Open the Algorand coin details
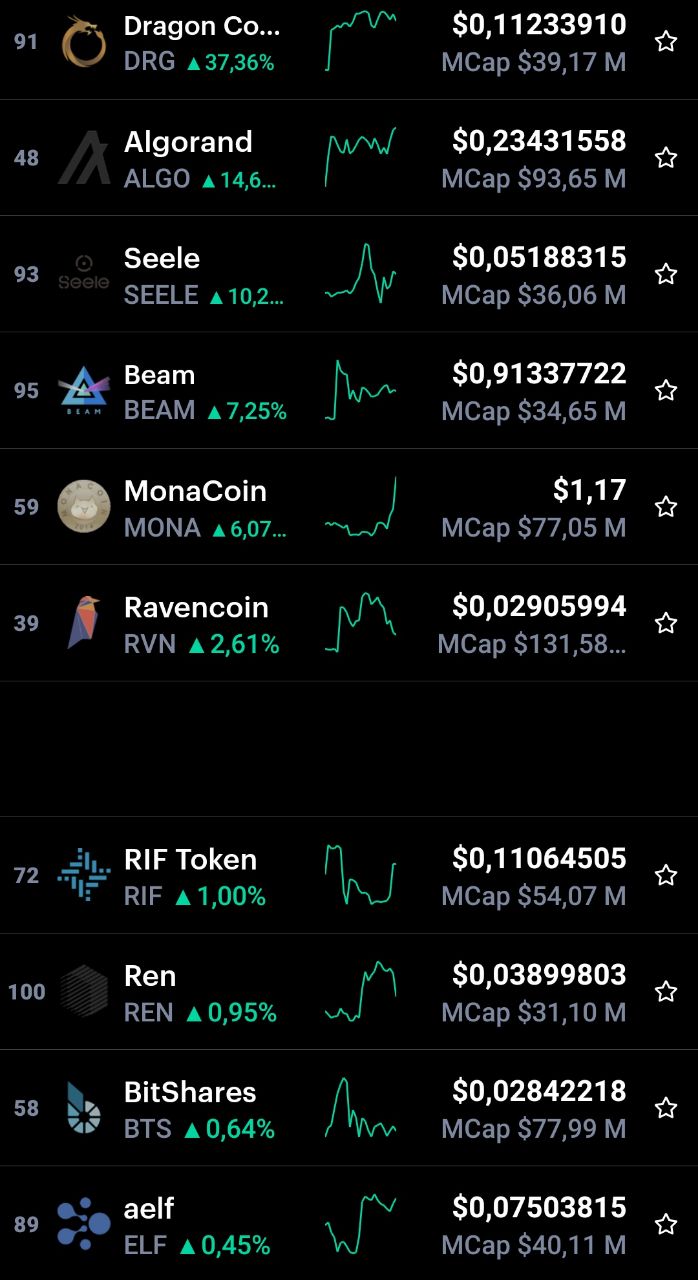Screen dimensions: 698x1280 pos(349,158)
